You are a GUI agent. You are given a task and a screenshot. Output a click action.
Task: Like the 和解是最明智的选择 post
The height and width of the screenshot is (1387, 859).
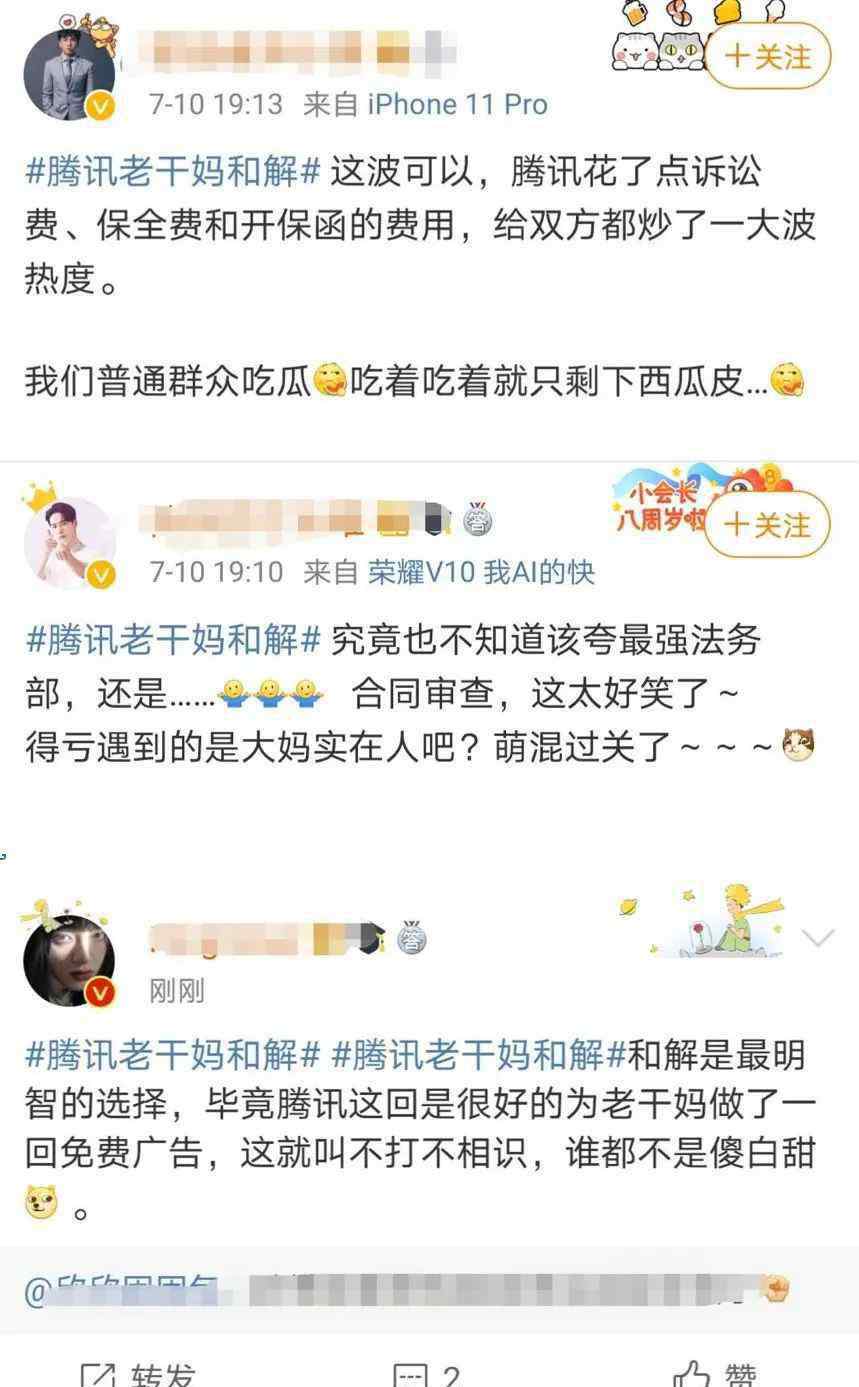point(715,1375)
